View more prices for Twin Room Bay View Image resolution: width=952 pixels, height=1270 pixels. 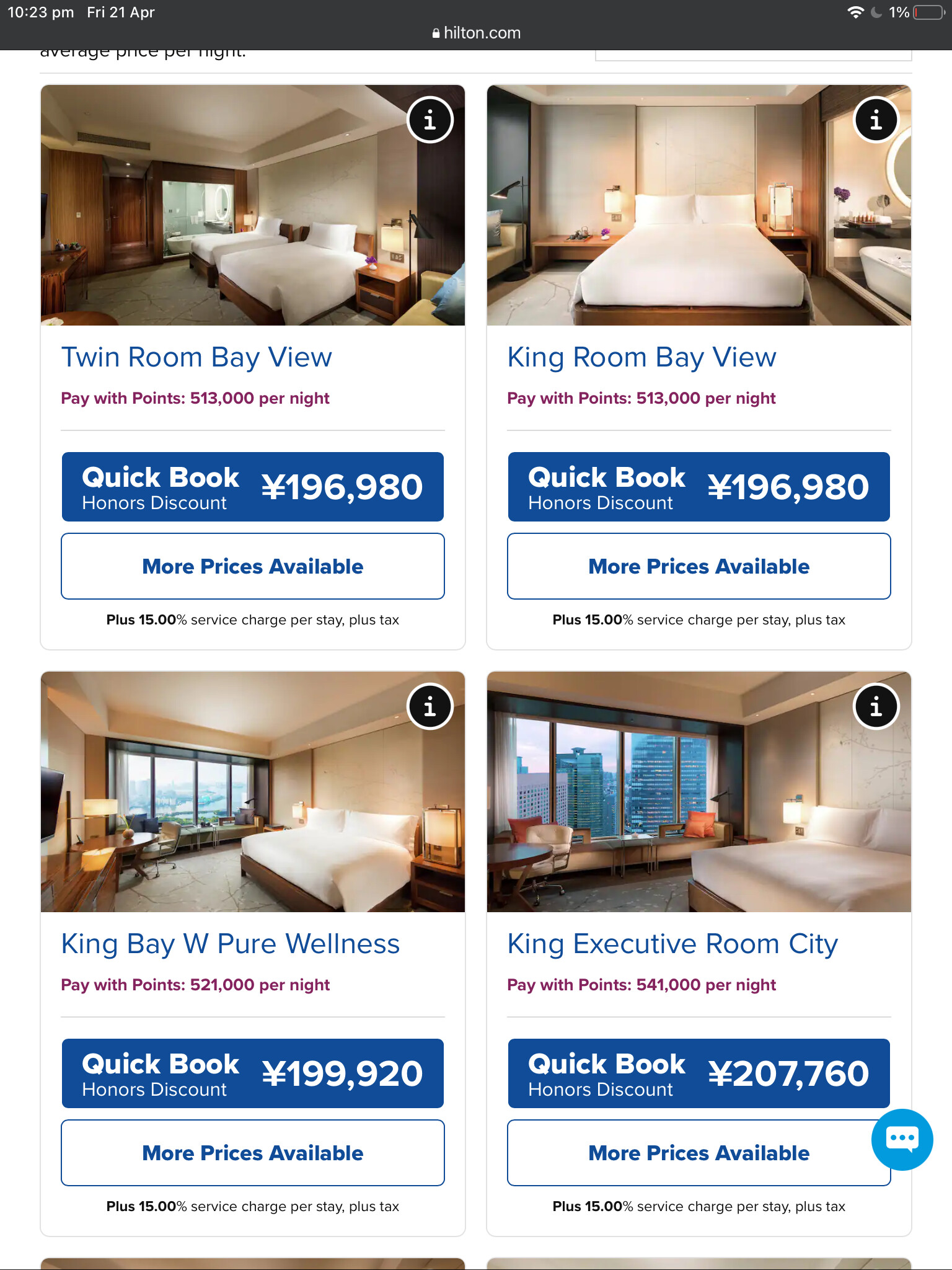tap(253, 566)
